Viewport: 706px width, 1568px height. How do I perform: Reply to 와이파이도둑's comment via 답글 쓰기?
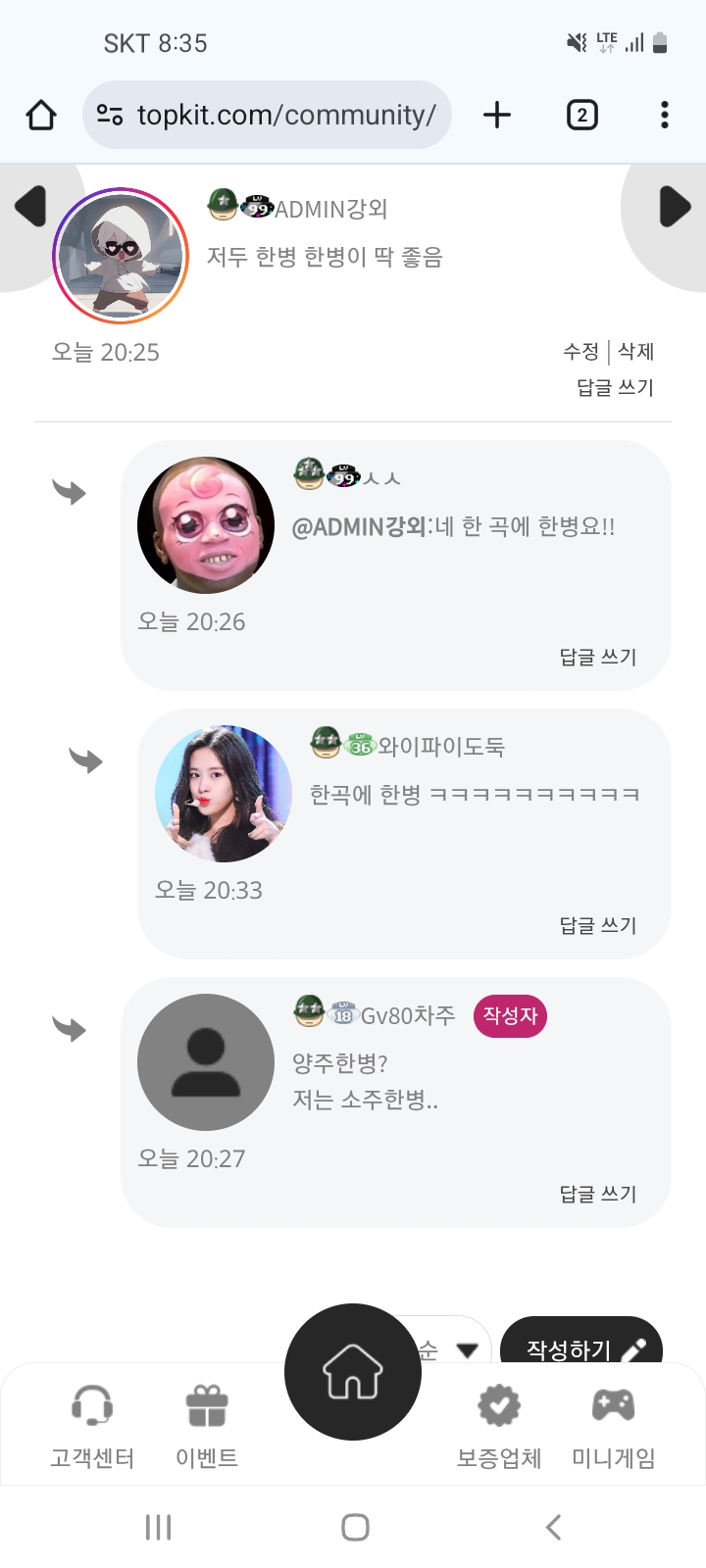598,925
